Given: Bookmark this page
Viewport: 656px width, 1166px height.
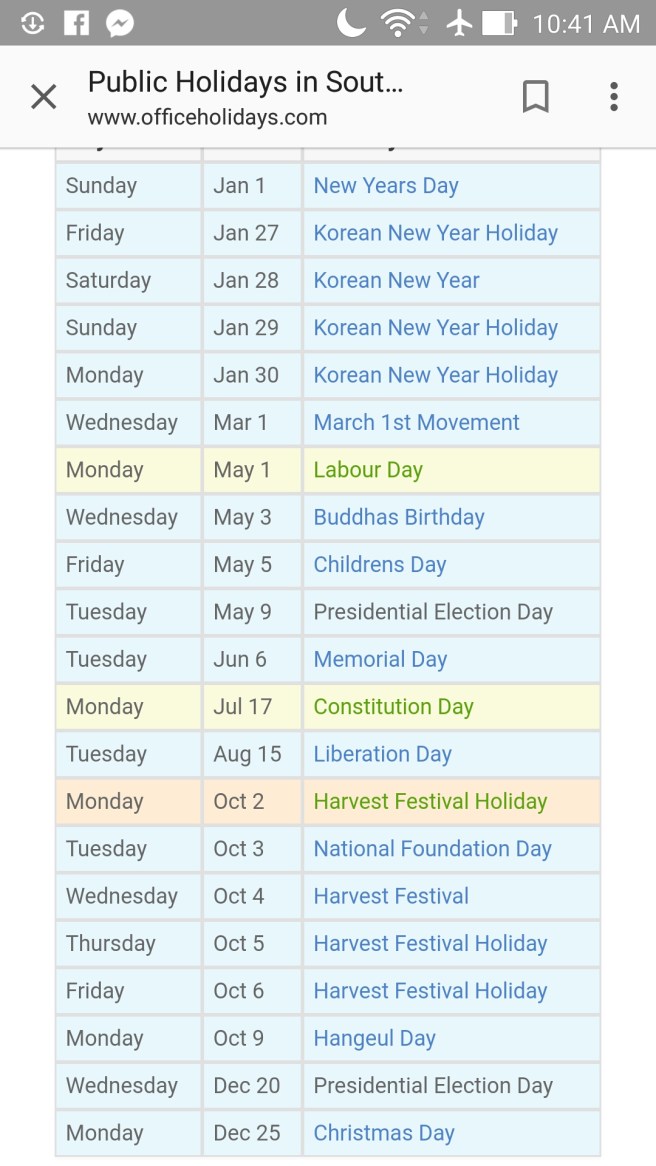Looking at the screenshot, I should [536, 97].
